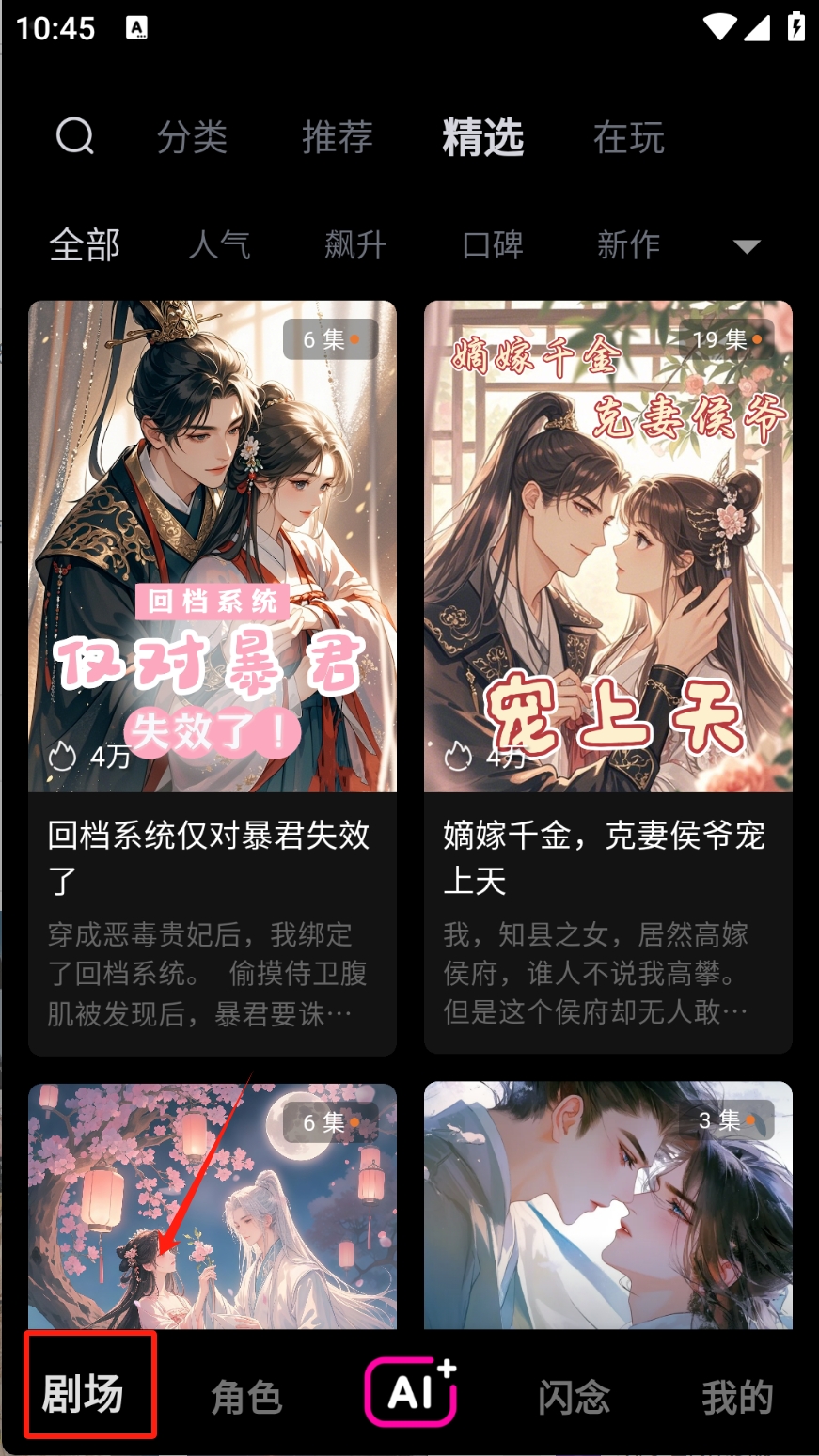Viewport: 819px width, 1456px height.
Task: Select the 精选 tab
Action: (483, 138)
